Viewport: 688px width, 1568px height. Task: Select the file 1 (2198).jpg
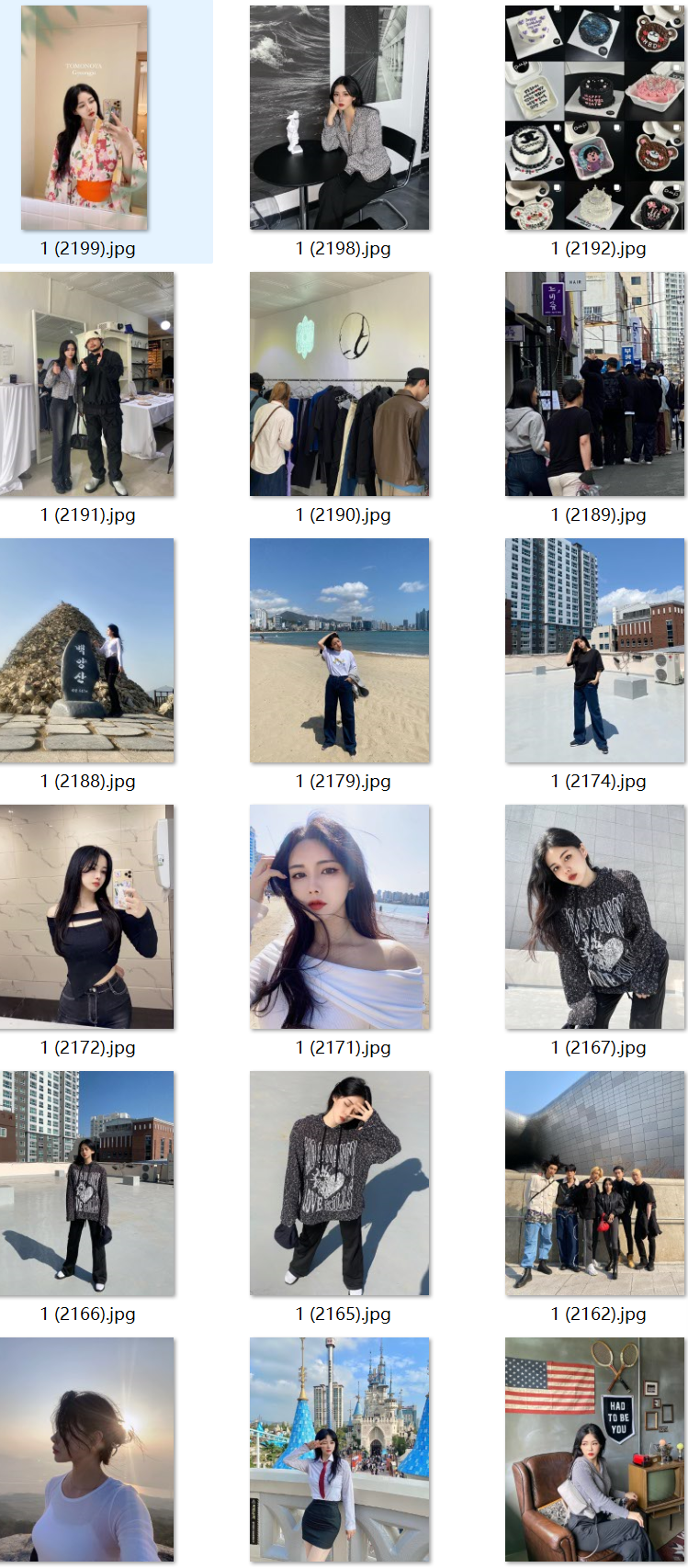(x=340, y=118)
